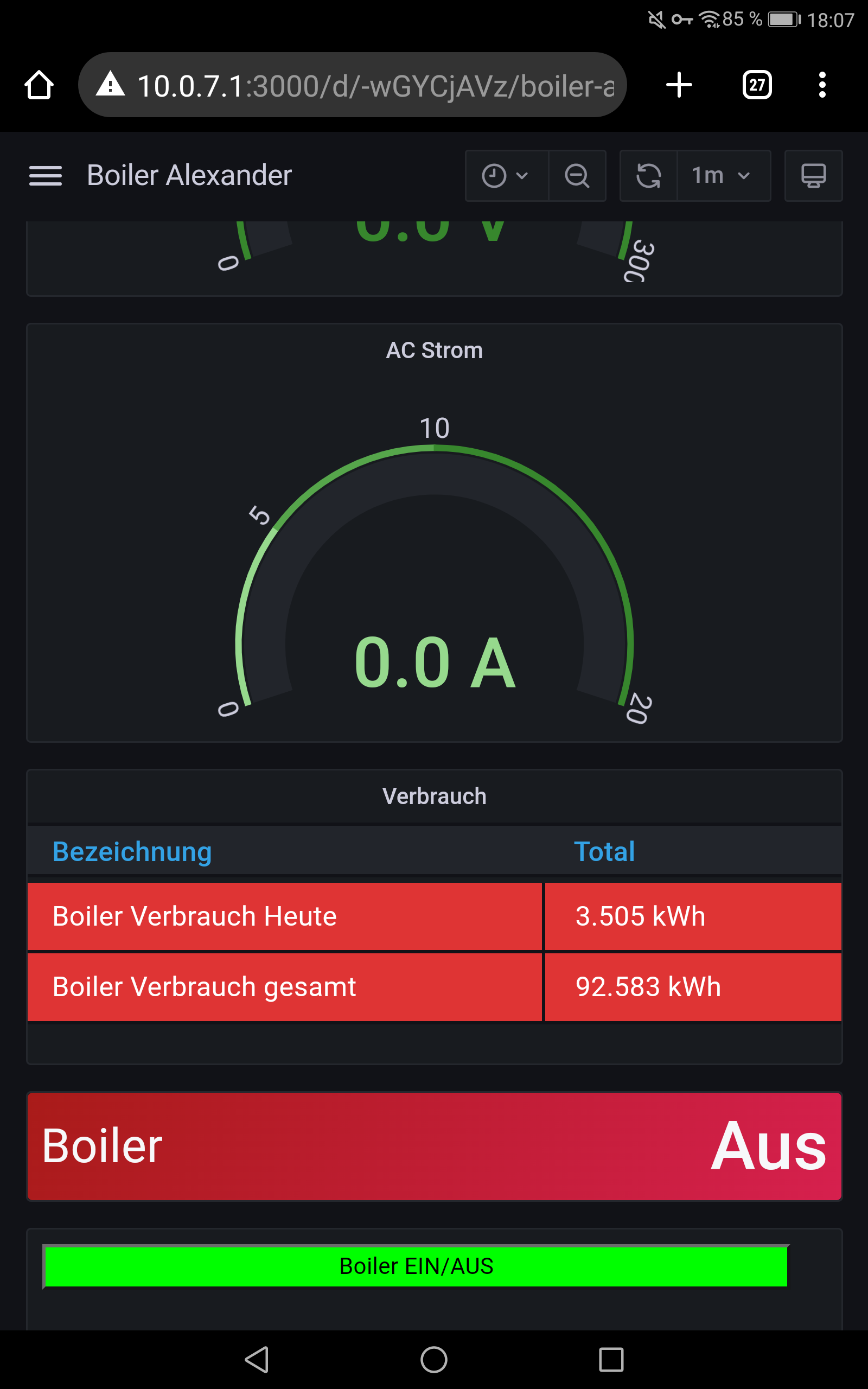Open the Grafana hamburger menu
The image size is (868, 1389).
(46, 176)
